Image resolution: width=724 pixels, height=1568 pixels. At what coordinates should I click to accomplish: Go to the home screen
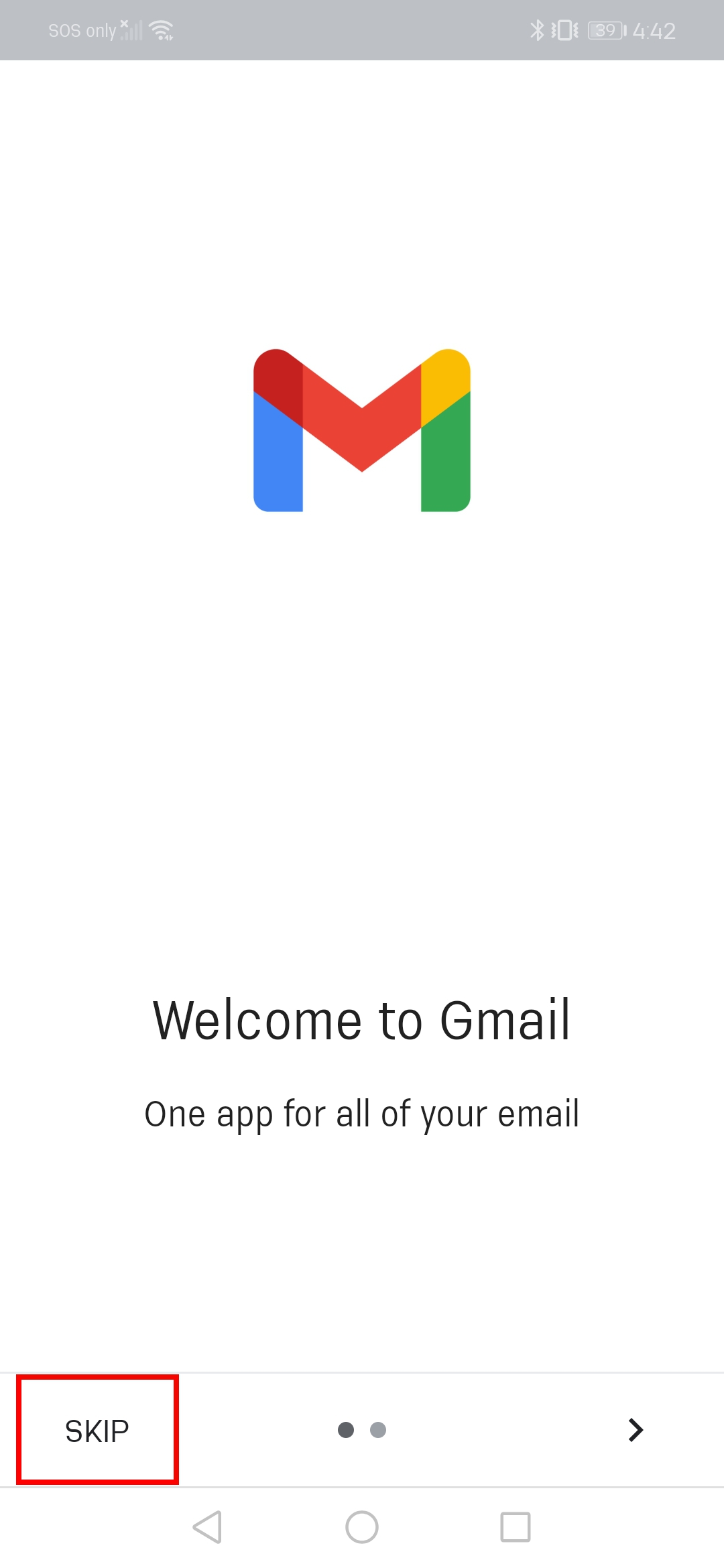[362, 1527]
